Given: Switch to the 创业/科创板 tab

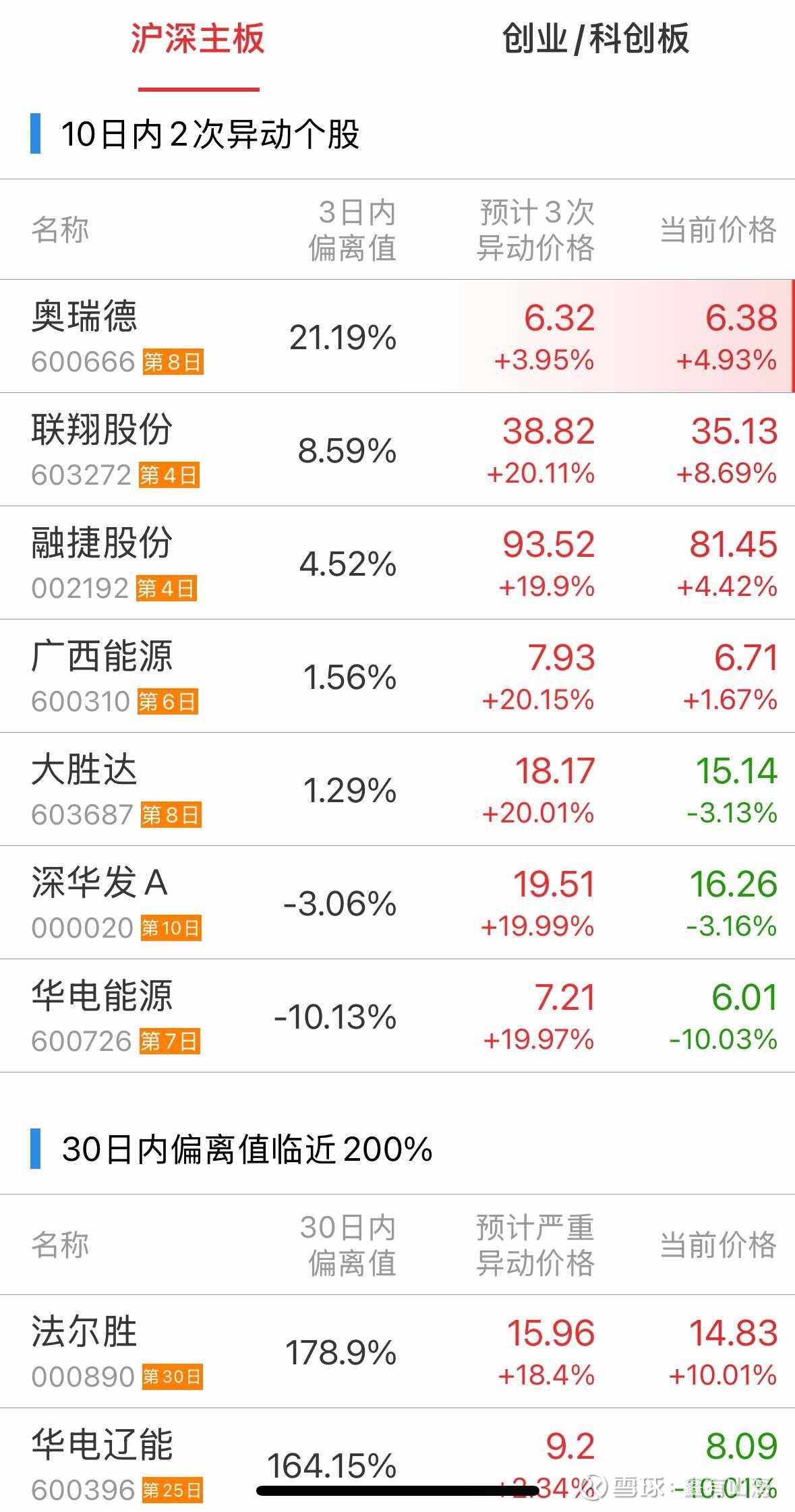Looking at the screenshot, I should pos(595,39).
